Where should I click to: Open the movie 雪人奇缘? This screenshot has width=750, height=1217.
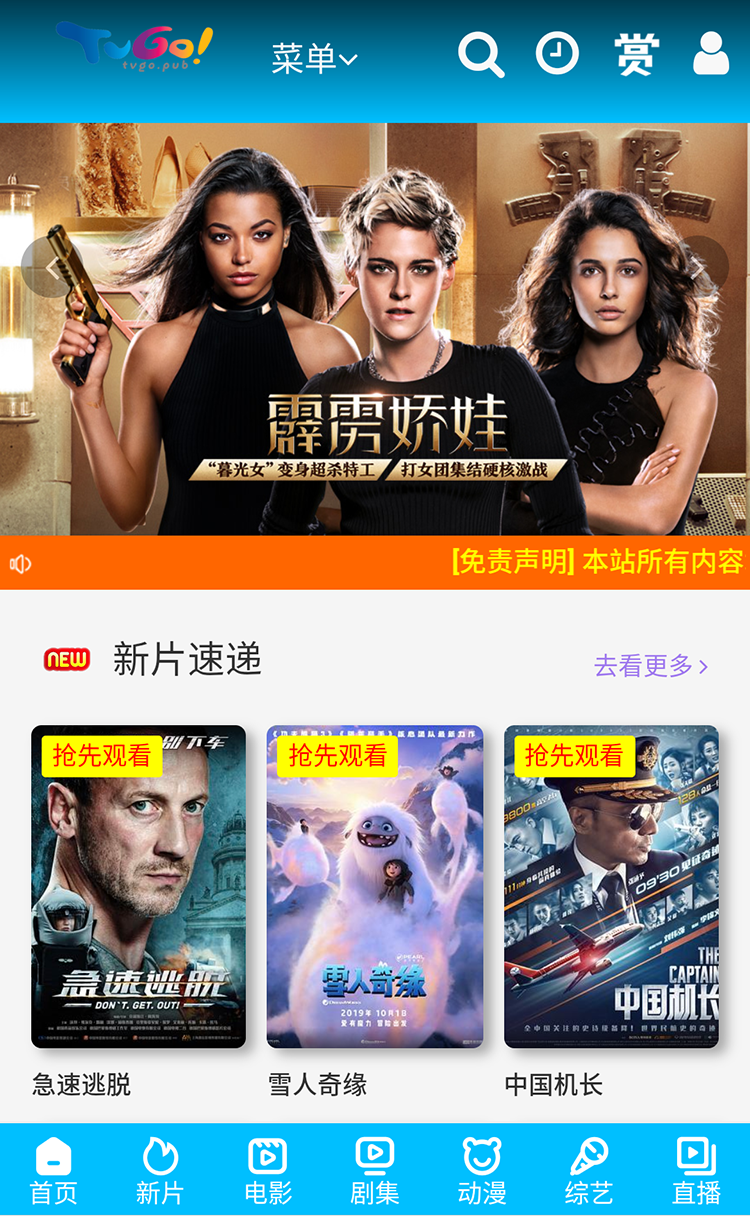coord(374,886)
